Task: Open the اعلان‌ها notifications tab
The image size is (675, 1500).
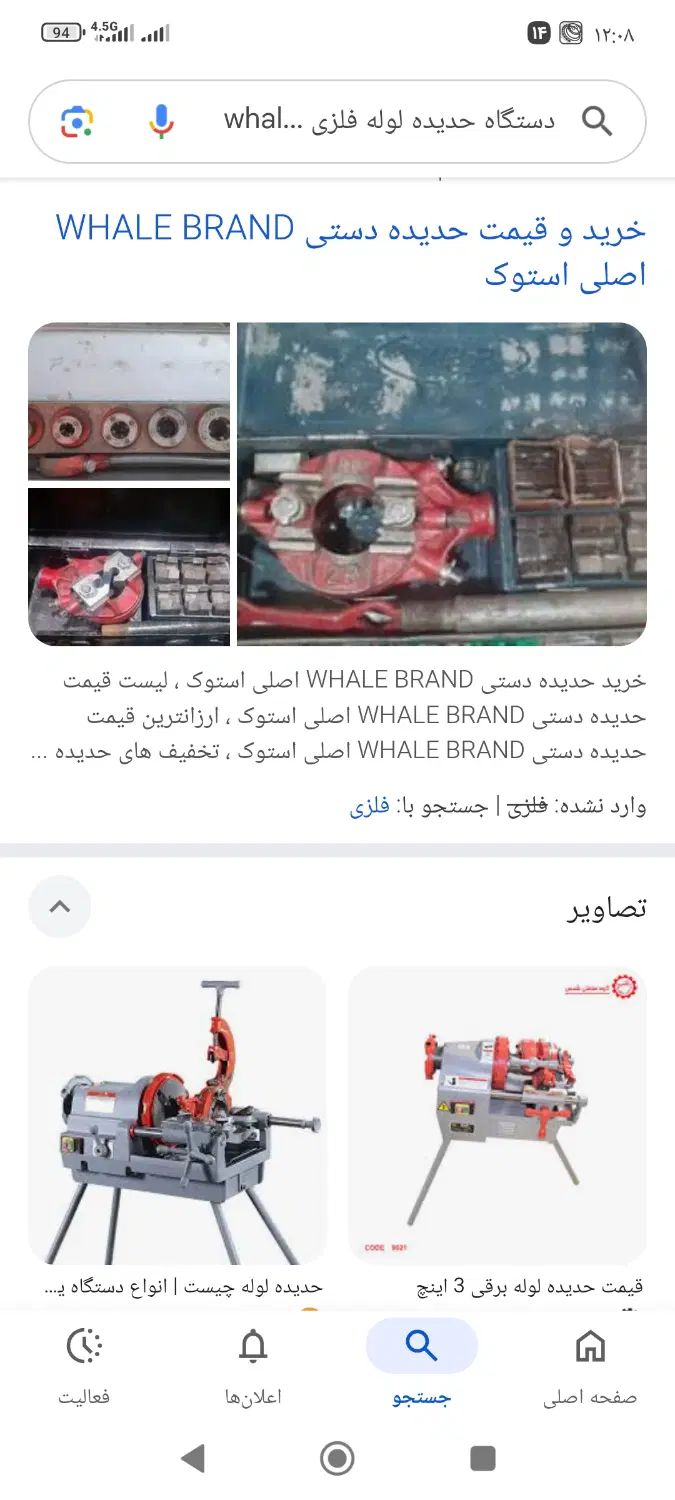Action: tap(253, 1365)
